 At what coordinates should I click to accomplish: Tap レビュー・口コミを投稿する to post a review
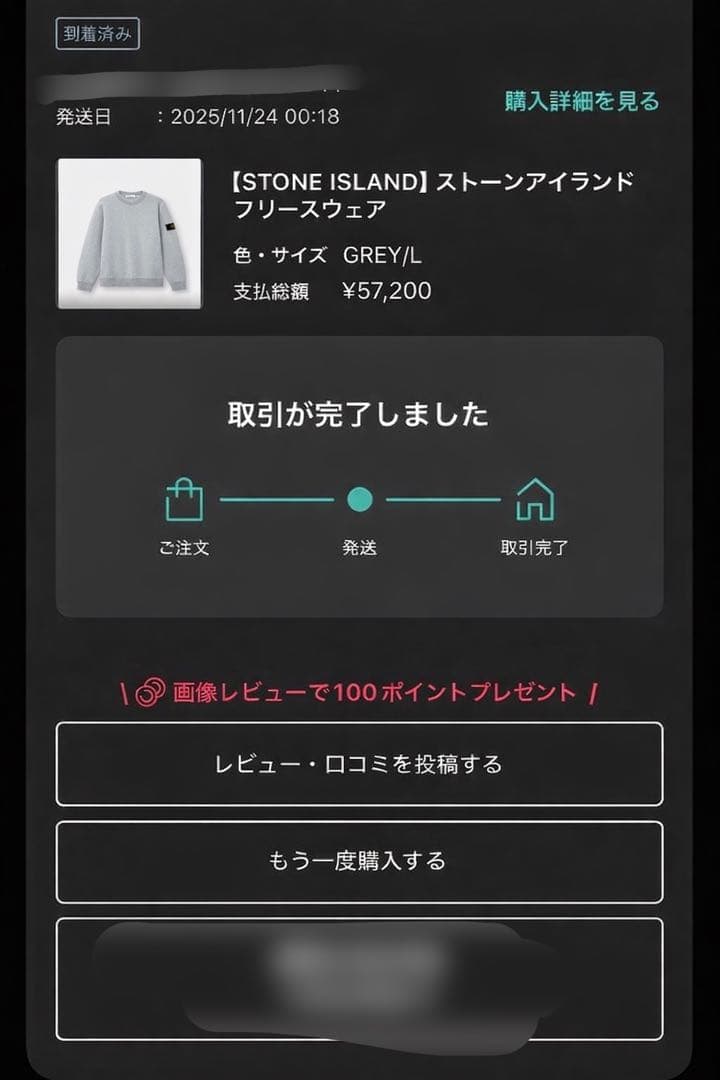360,763
